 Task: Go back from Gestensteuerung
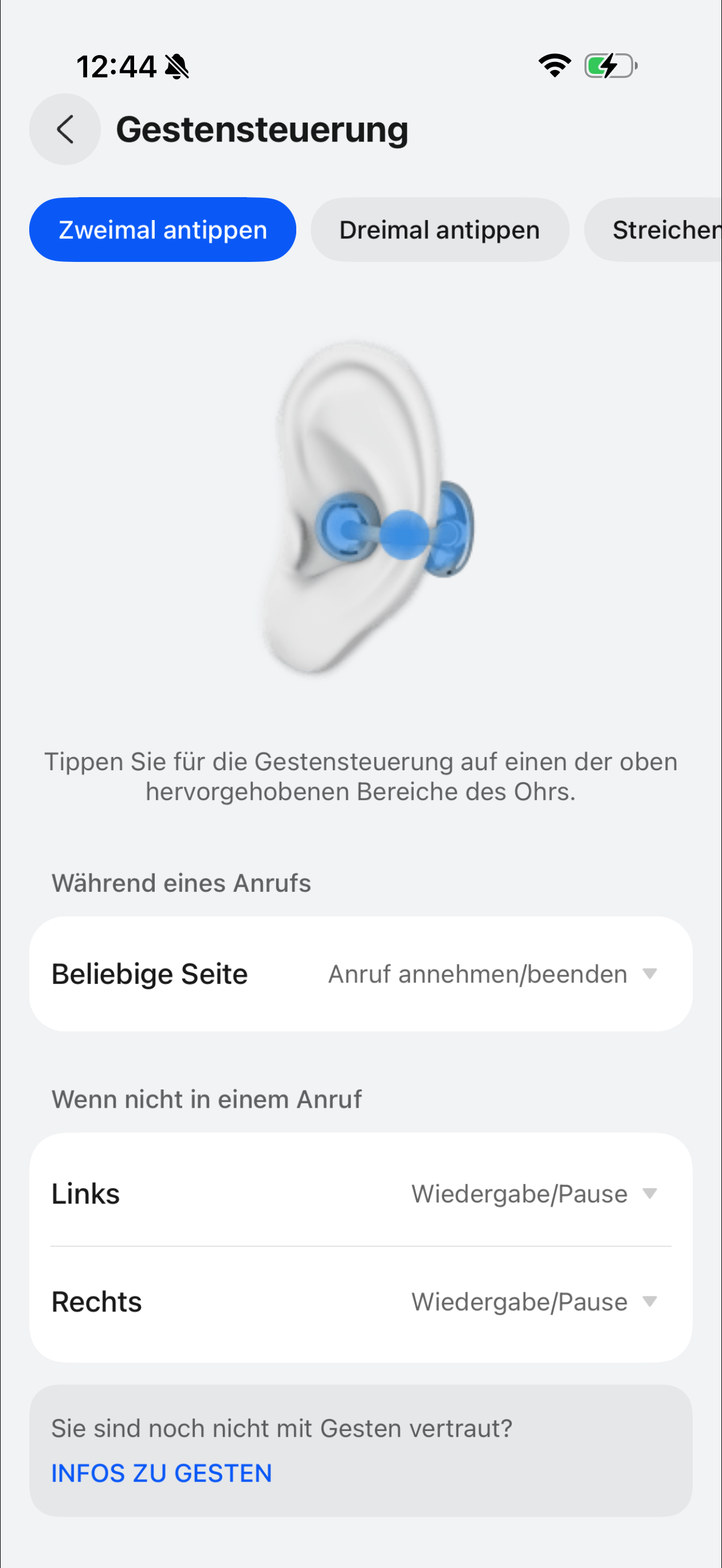coord(65,129)
